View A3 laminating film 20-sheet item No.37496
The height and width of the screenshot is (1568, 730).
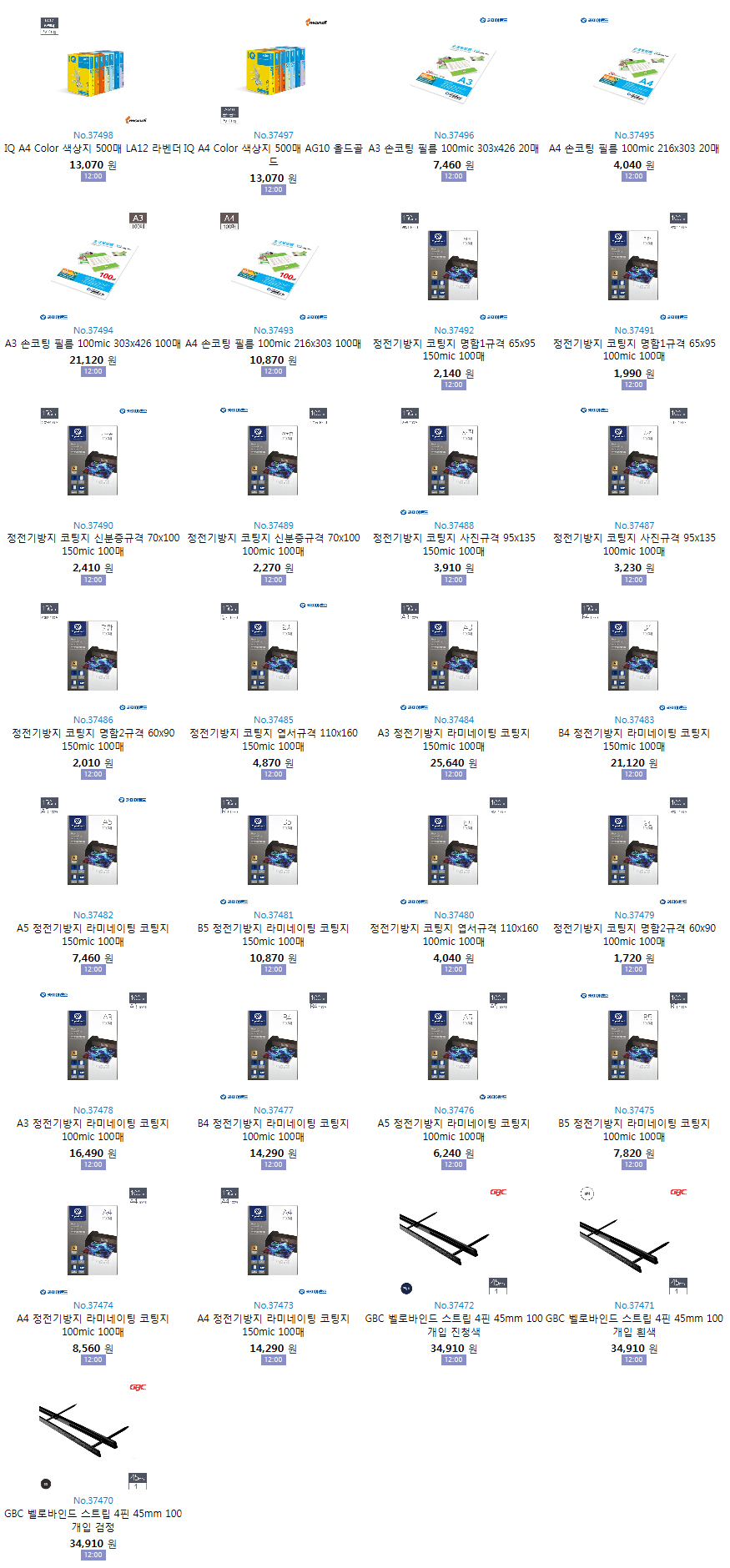click(453, 148)
